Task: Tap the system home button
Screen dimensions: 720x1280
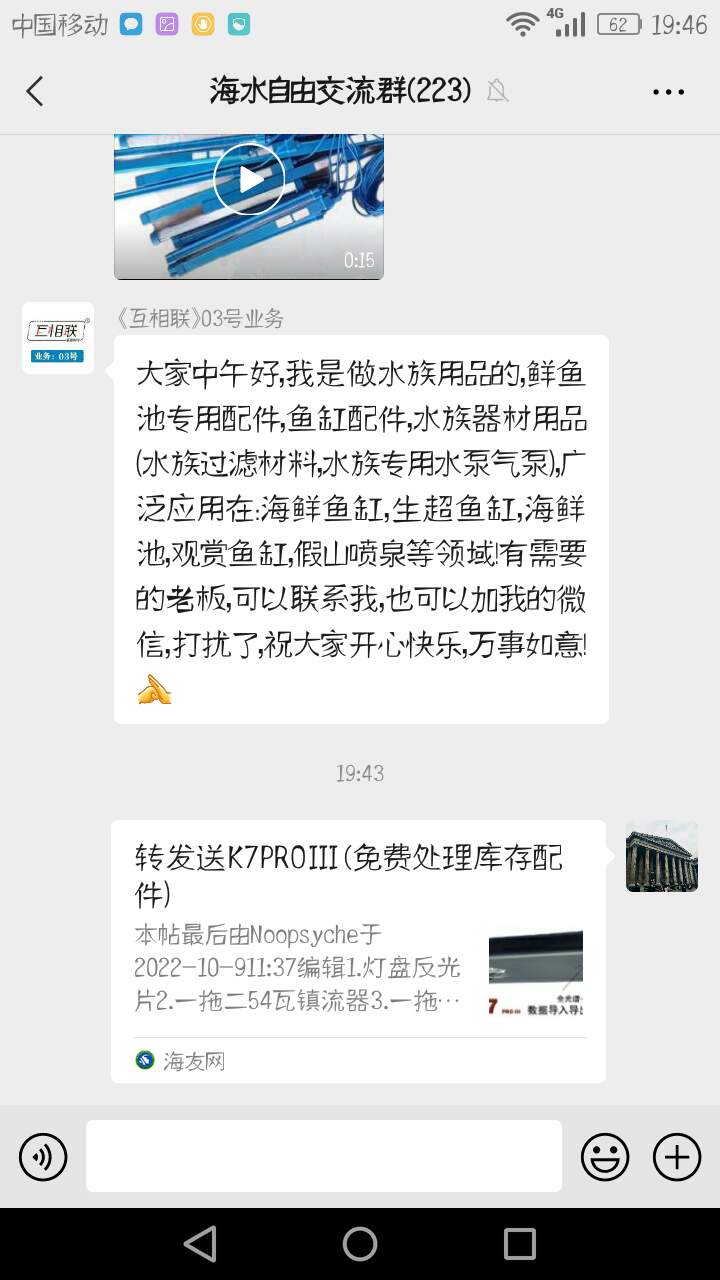Action: (x=360, y=1244)
